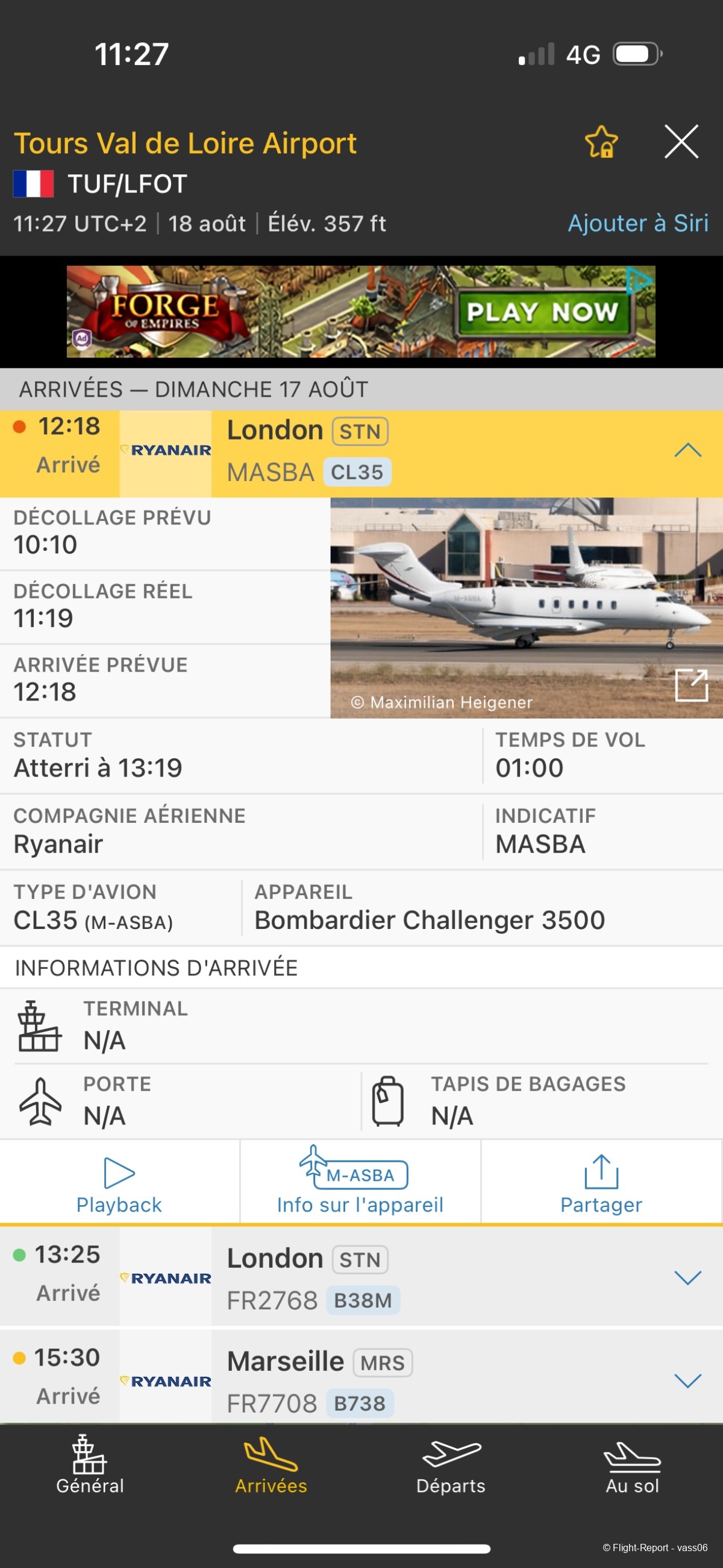This screenshot has height=1568, width=723.
Task: Switch to the Général tab
Action: point(90,1466)
